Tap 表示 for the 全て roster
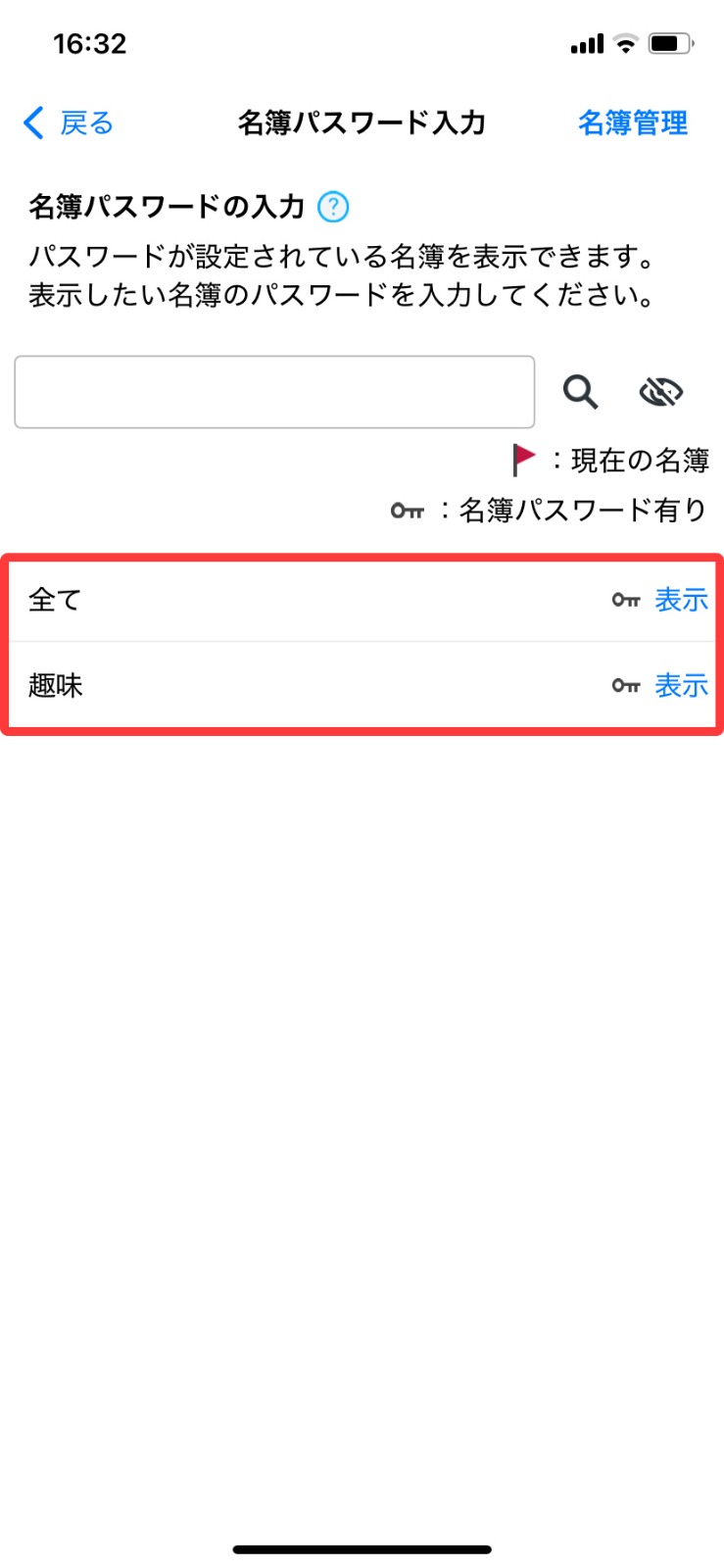 [x=681, y=600]
